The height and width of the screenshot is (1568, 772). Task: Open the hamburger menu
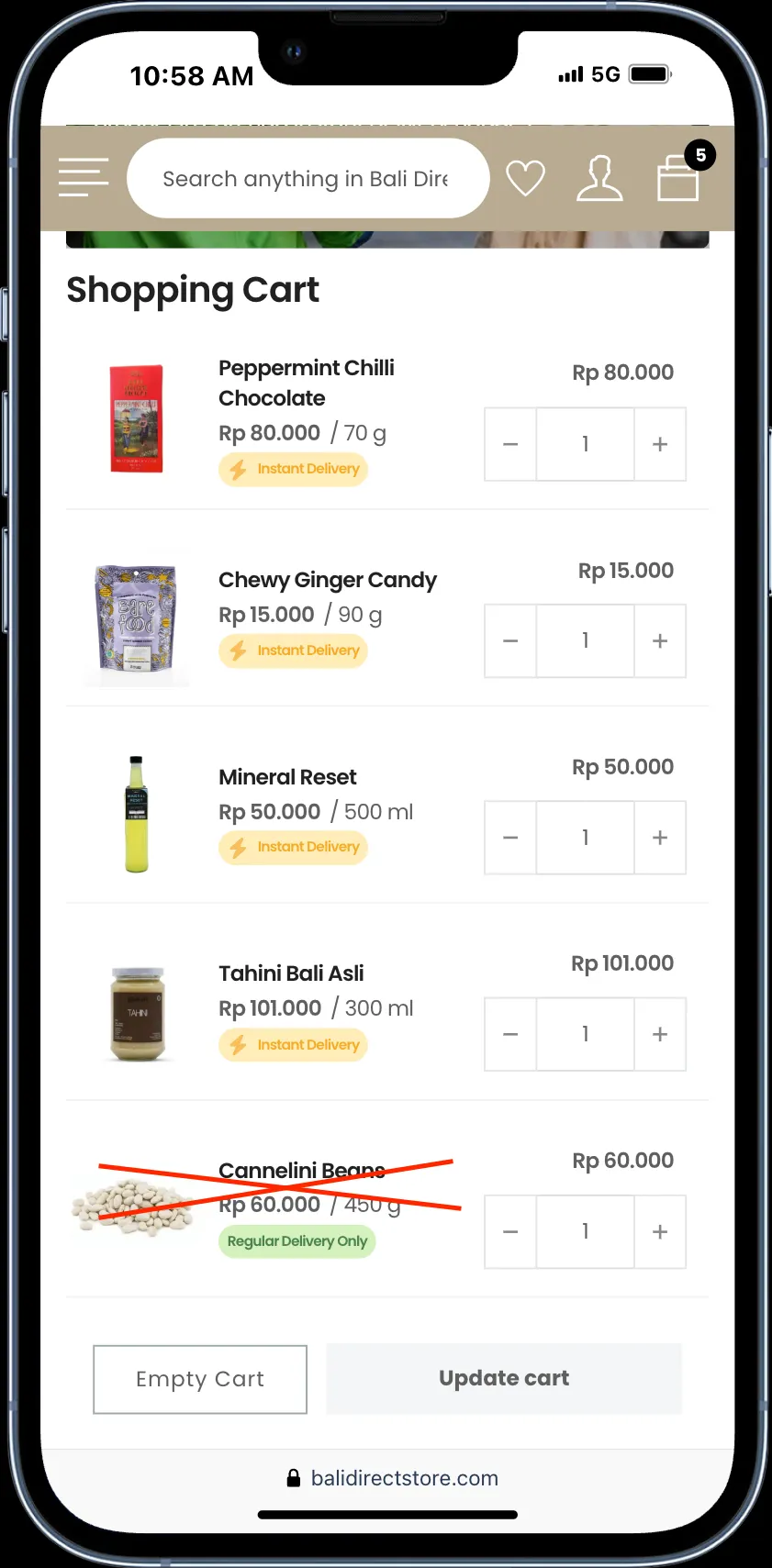pos(84,177)
